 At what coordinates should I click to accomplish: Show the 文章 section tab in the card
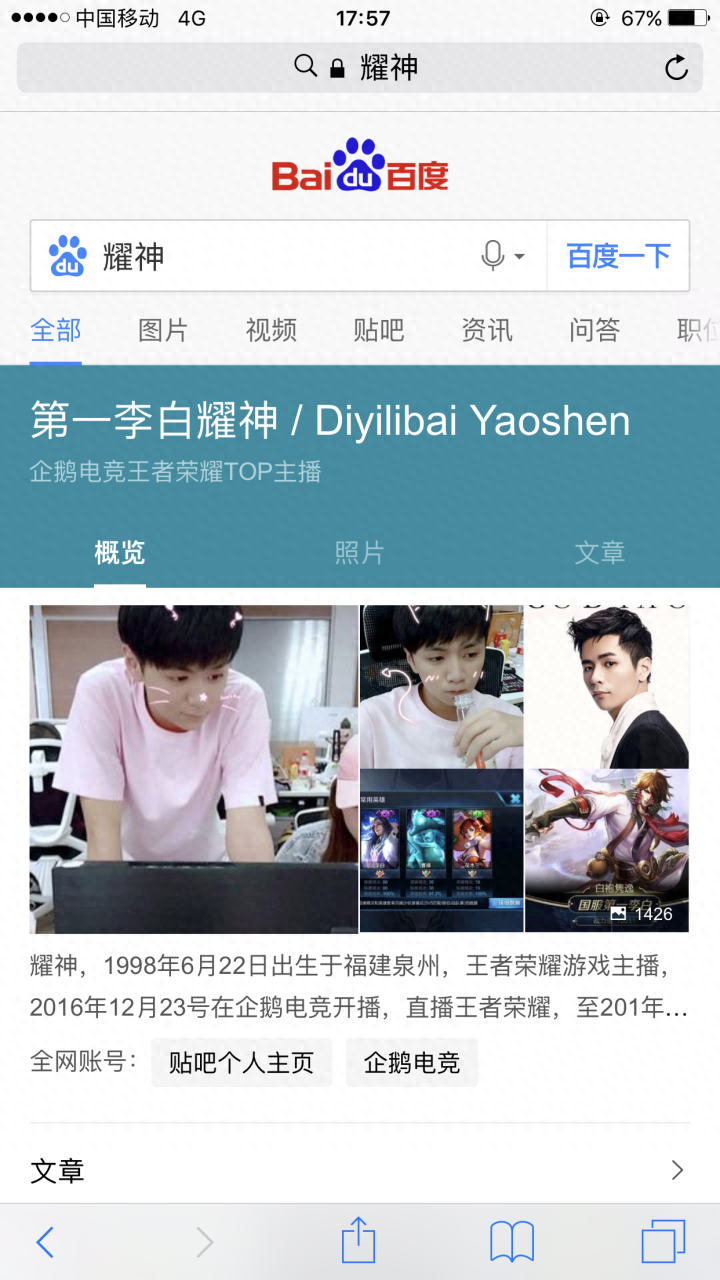coord(600,552)
